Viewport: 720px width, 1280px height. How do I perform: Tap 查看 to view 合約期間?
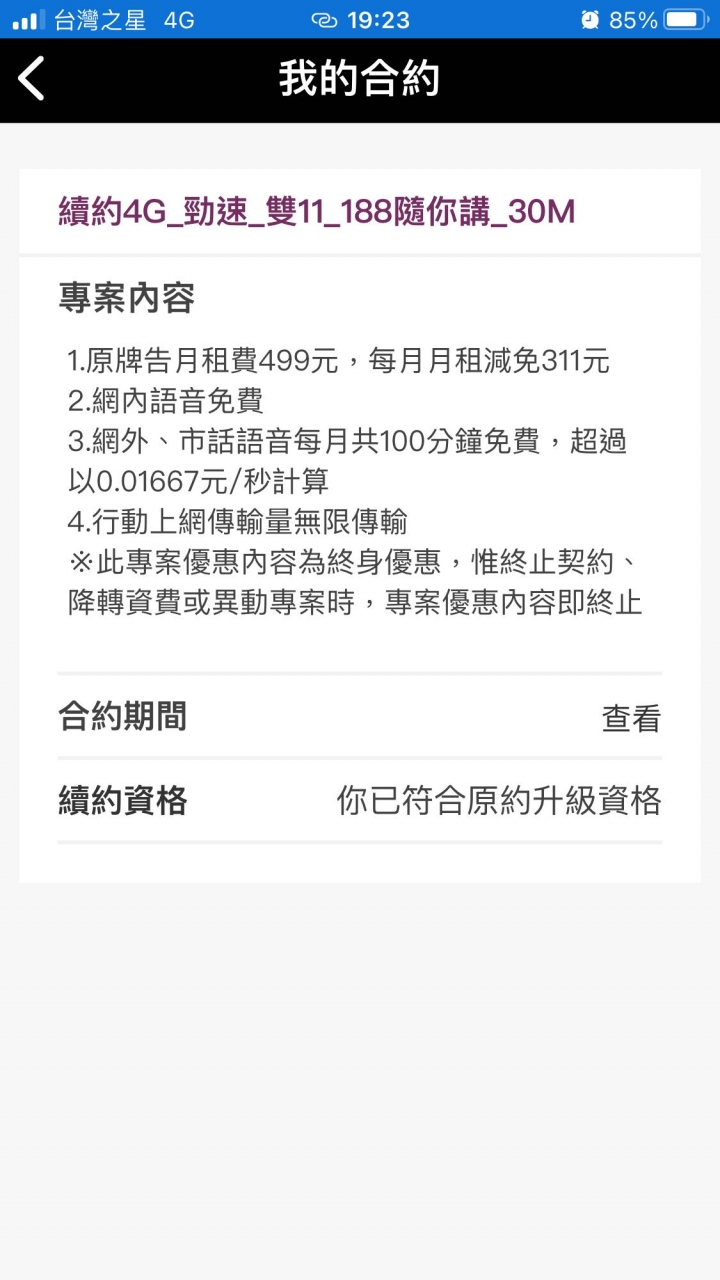pyautogui.click(x=630, y=718)
